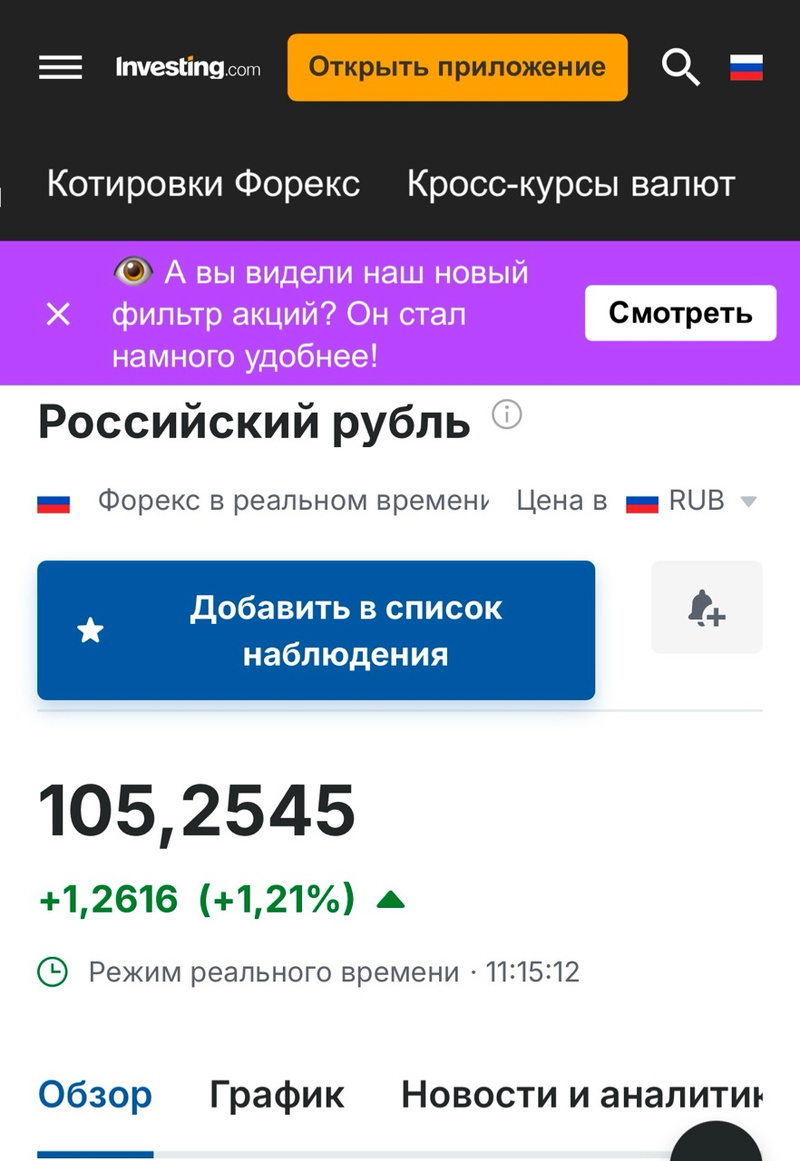Create a price alert with the bell

pos(706,608)
